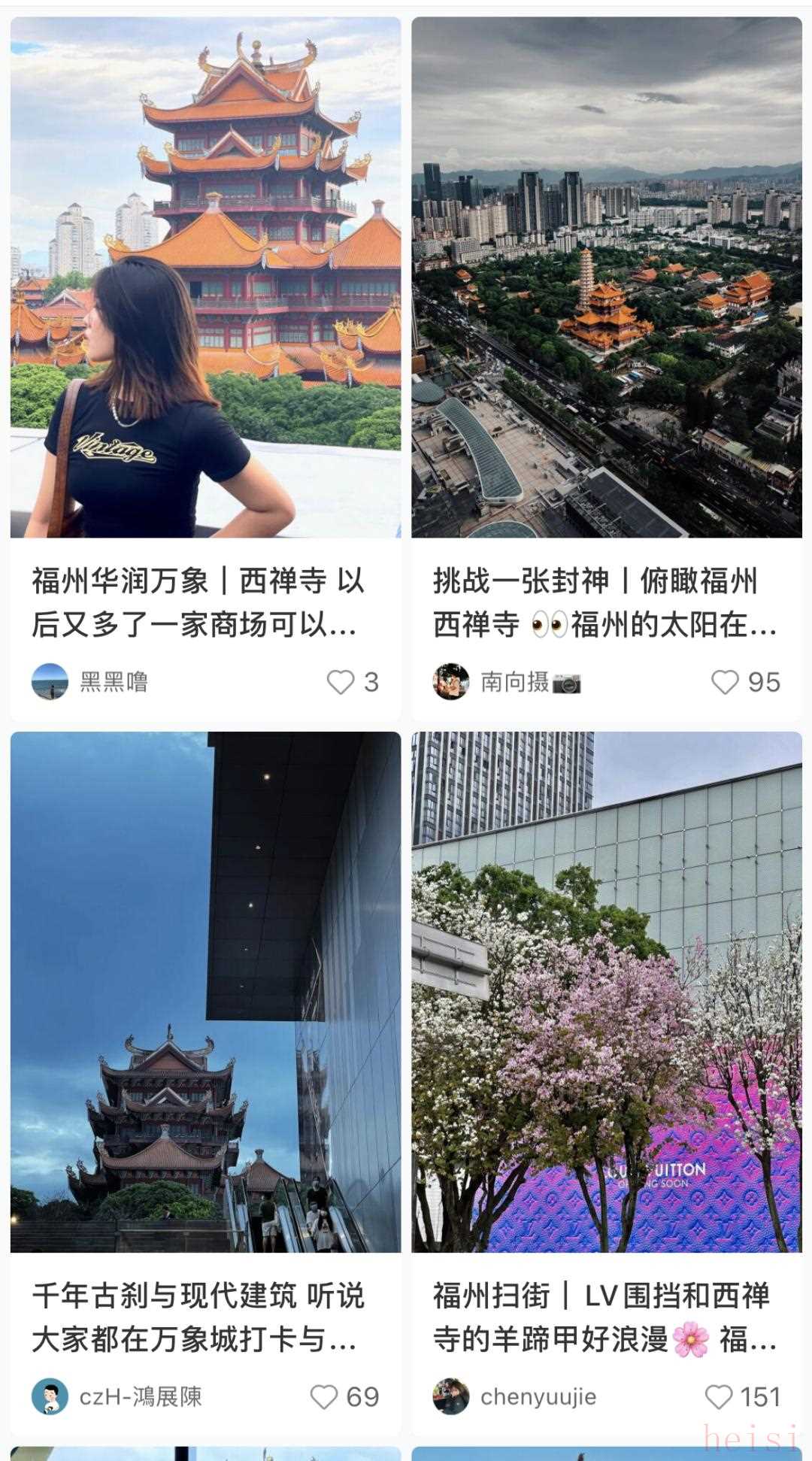Read the post titled 福州扫街｜LV围挡和西禅寺

coord(604,1317)
